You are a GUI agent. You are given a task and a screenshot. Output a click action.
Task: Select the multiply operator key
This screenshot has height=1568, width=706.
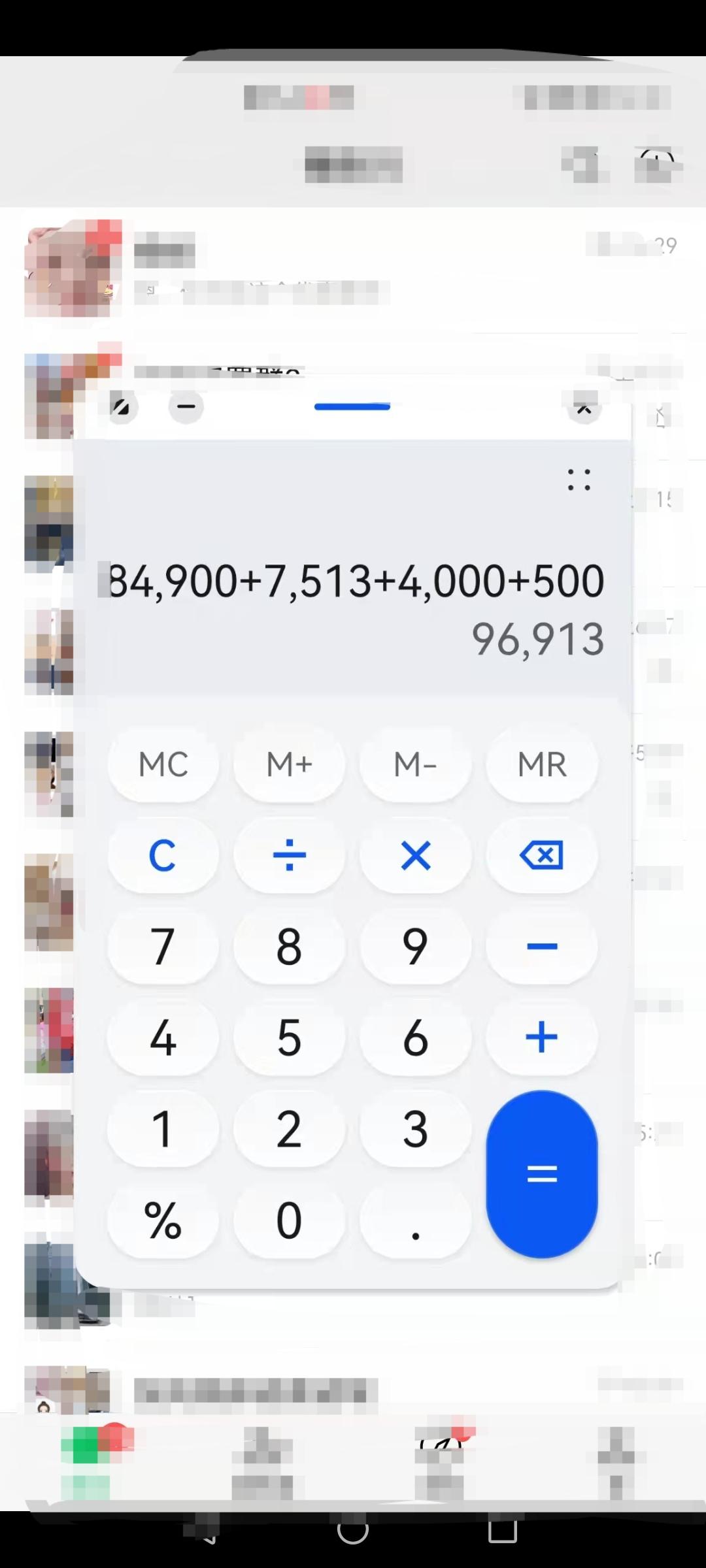click(416, 855)
